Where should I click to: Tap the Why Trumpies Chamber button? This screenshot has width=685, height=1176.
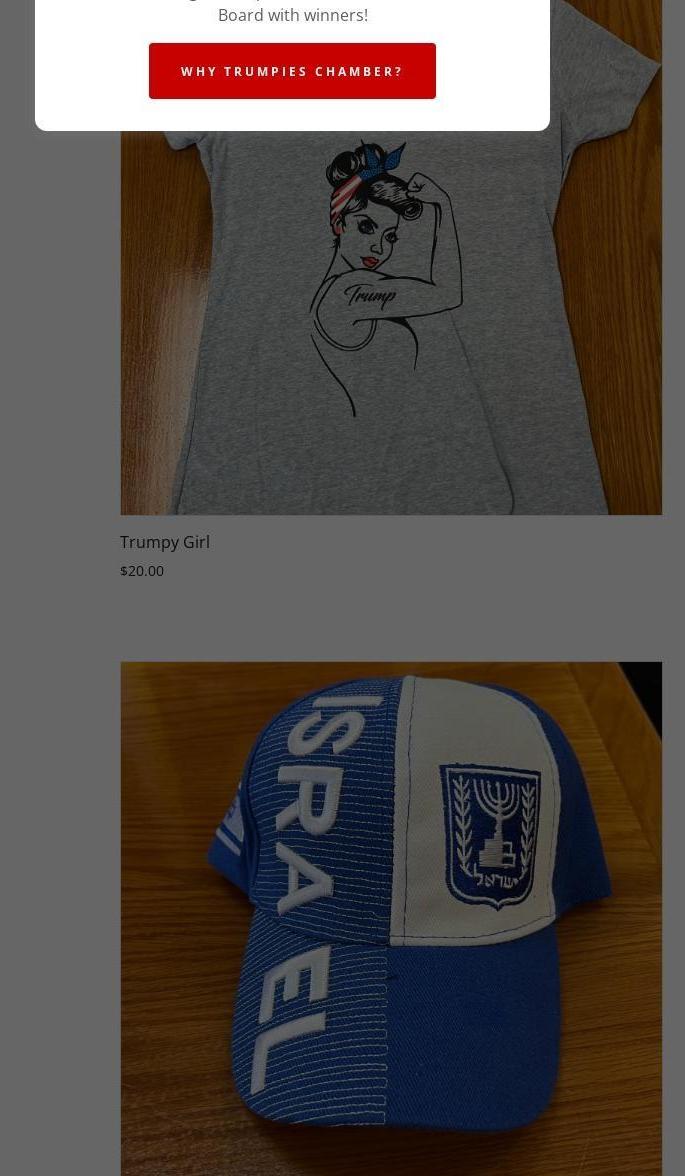(x=292, y=71)
